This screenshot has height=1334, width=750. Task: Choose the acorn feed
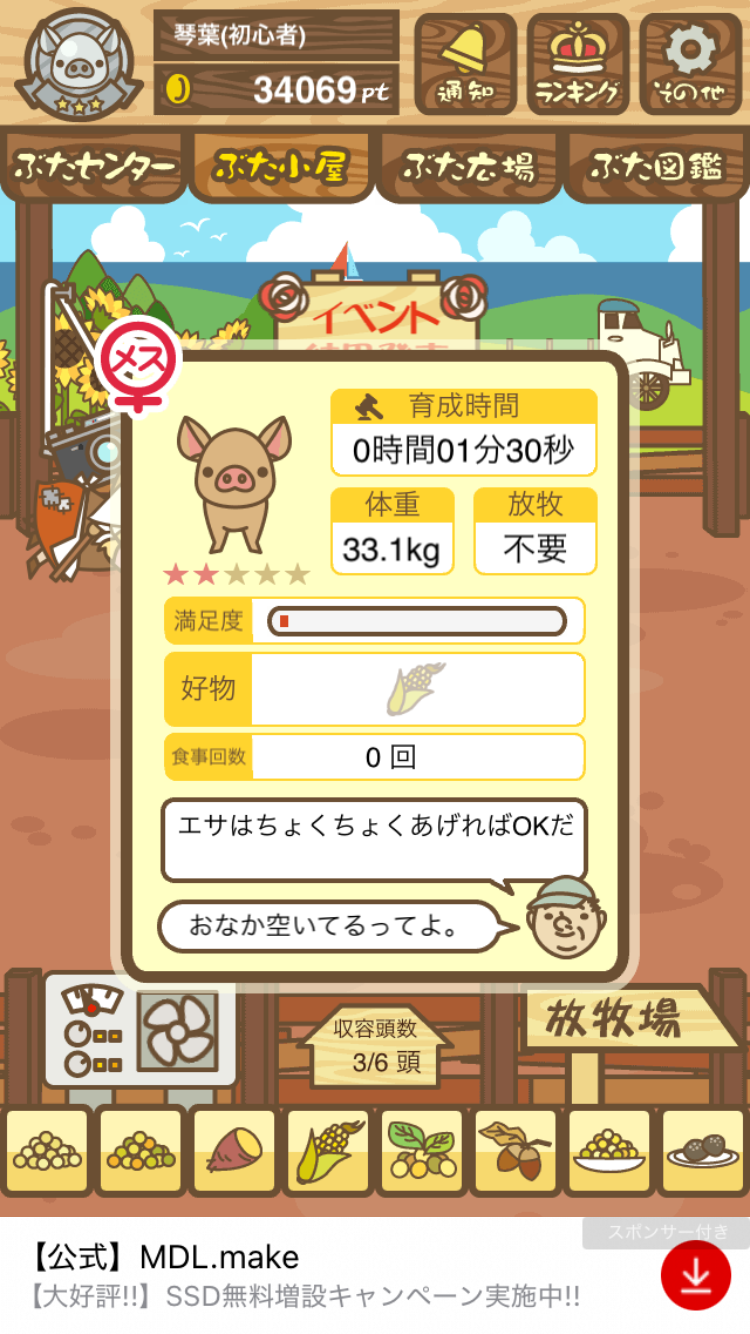pos(515,1152)
